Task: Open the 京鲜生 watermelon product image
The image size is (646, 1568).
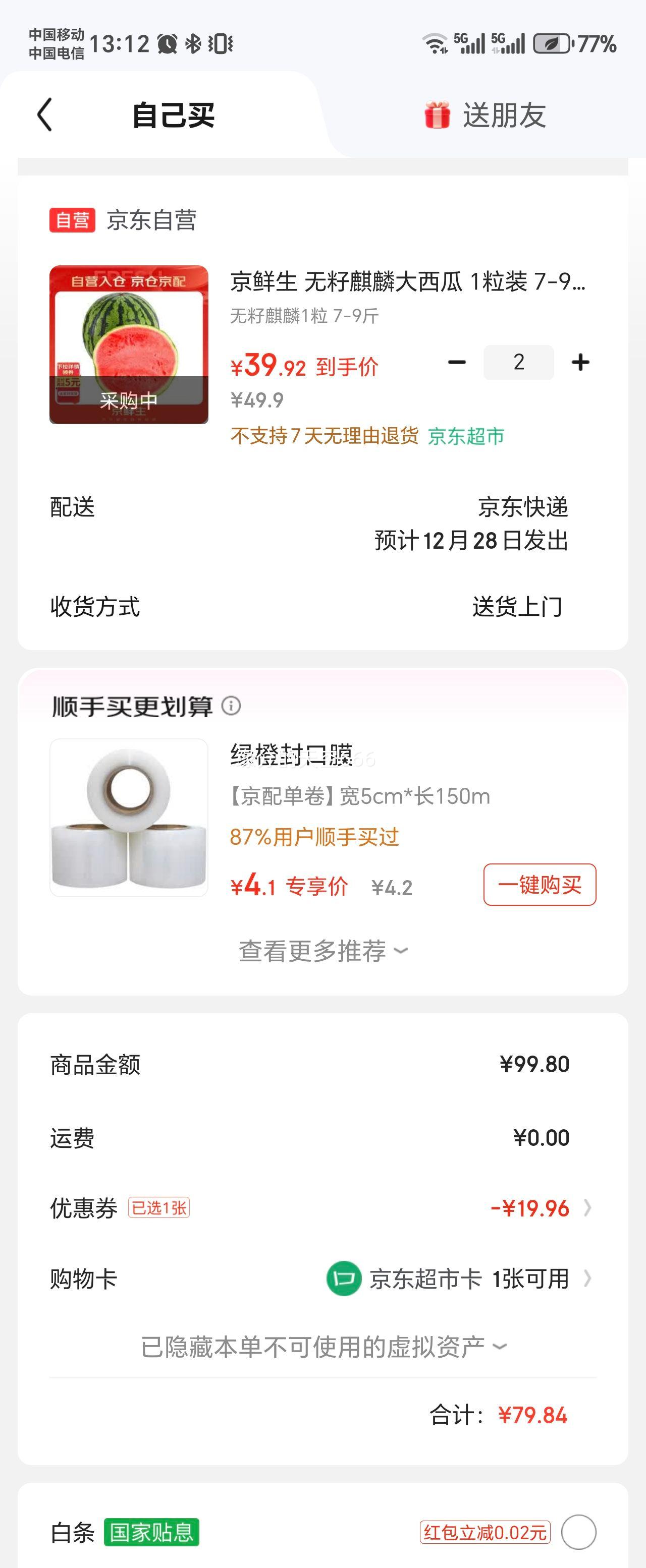Action: pos(129,344)
